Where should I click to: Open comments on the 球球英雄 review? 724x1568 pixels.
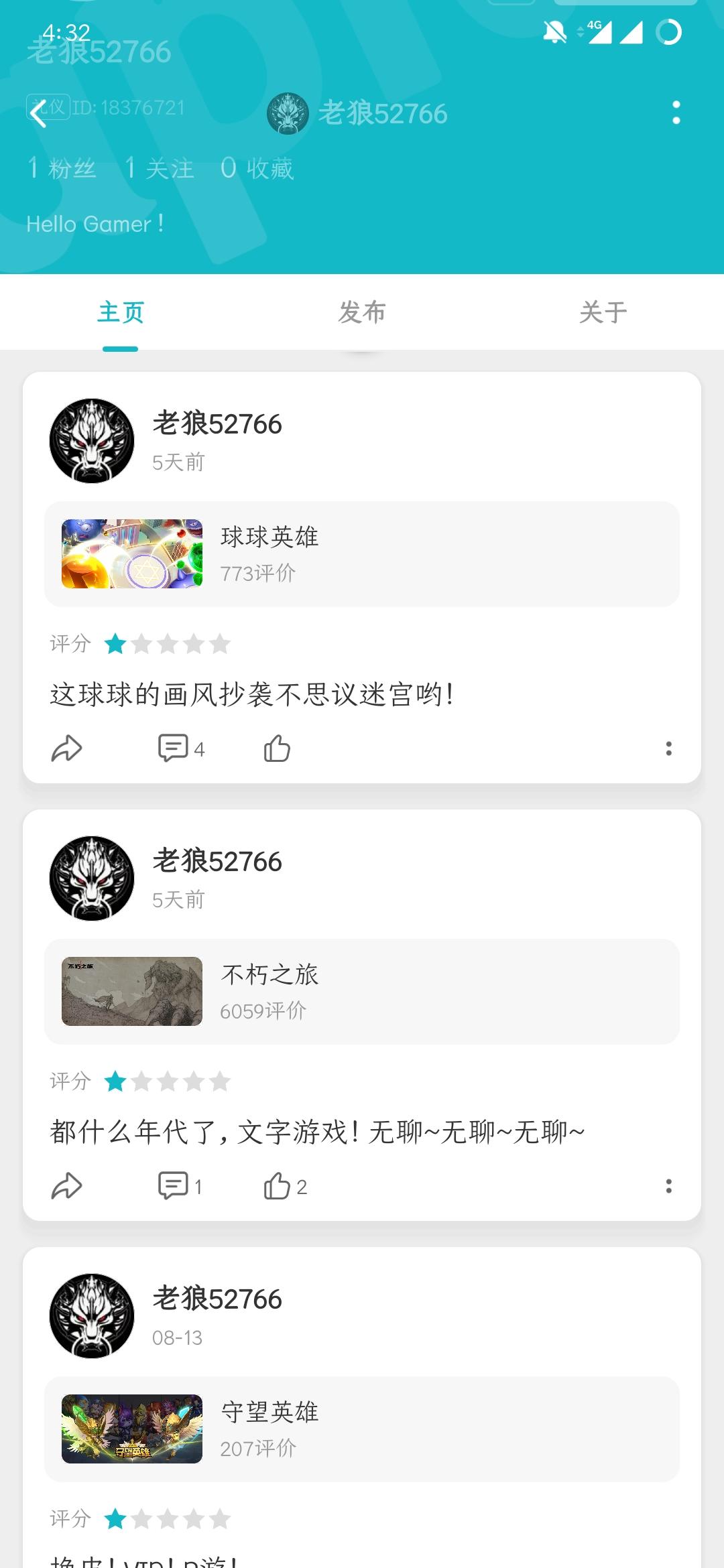180,748
